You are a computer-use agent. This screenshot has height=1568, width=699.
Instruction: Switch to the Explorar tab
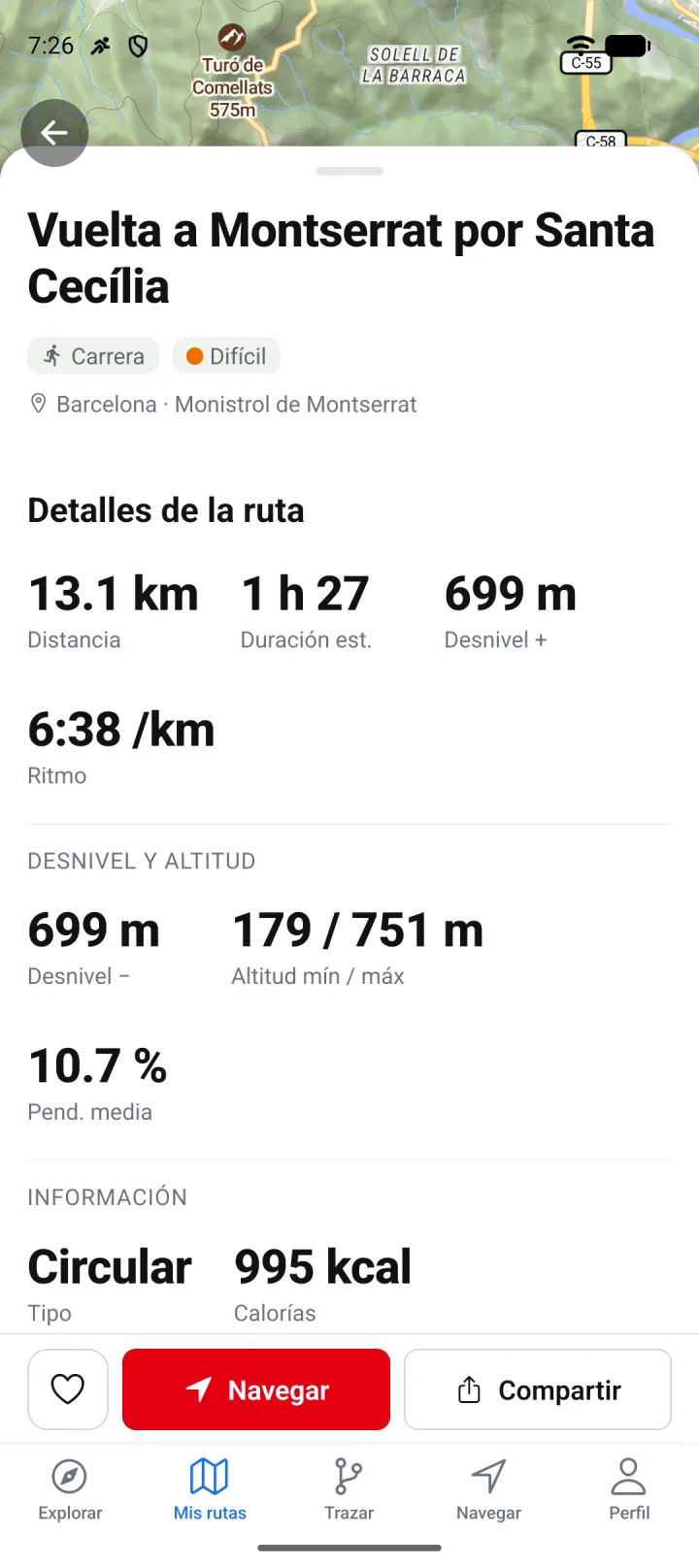click(70, 1490)
